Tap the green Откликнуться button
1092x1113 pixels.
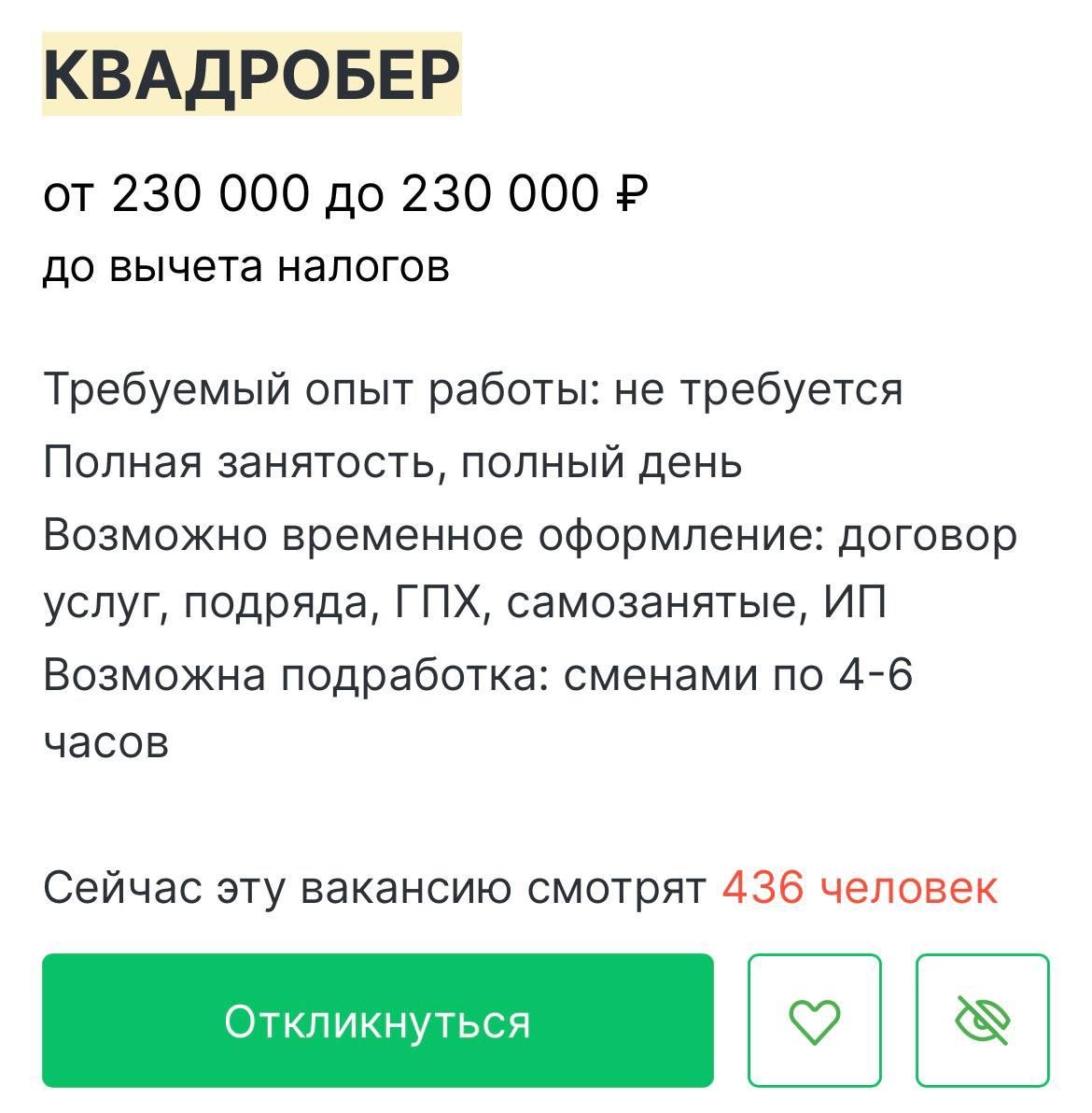pos(377,1021)
